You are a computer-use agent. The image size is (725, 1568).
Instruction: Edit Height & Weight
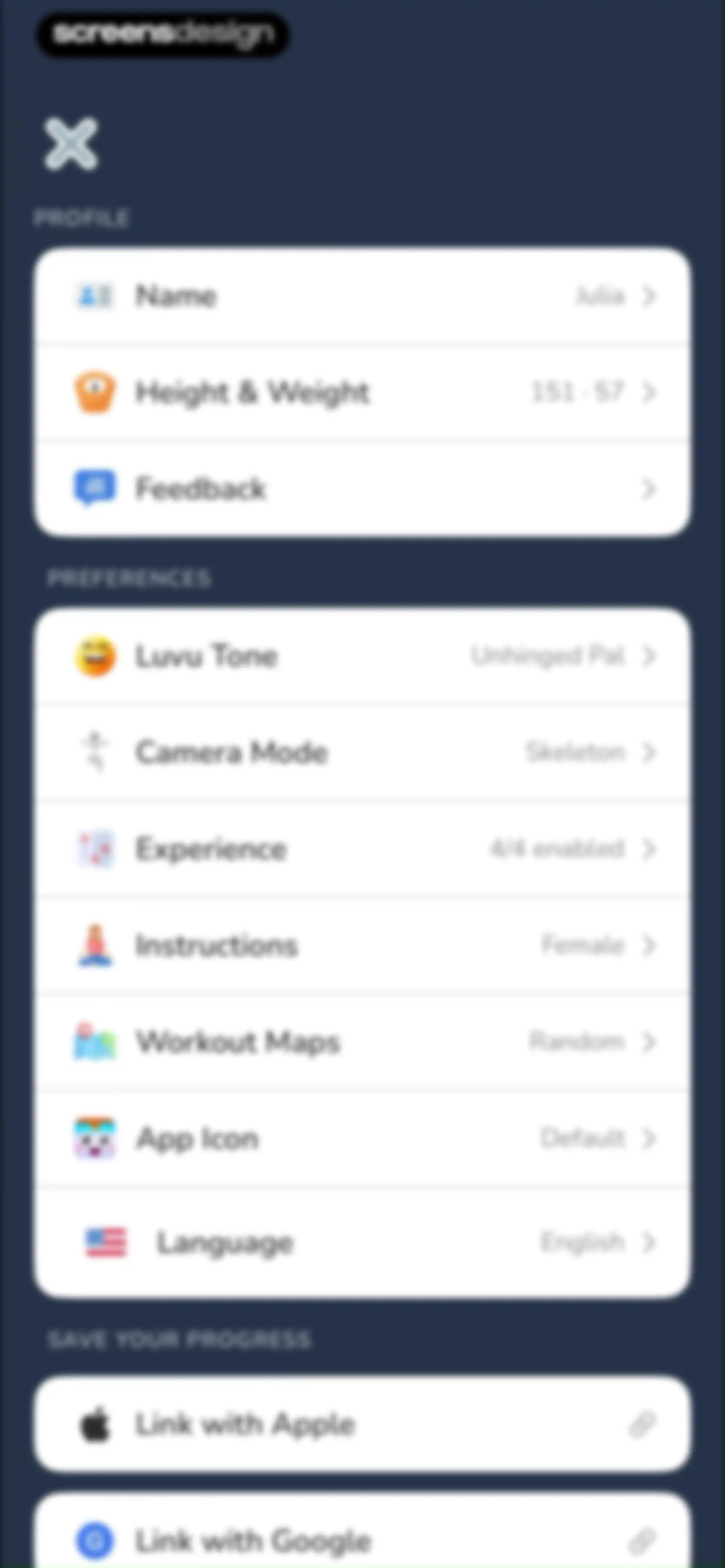click(363, 392)
